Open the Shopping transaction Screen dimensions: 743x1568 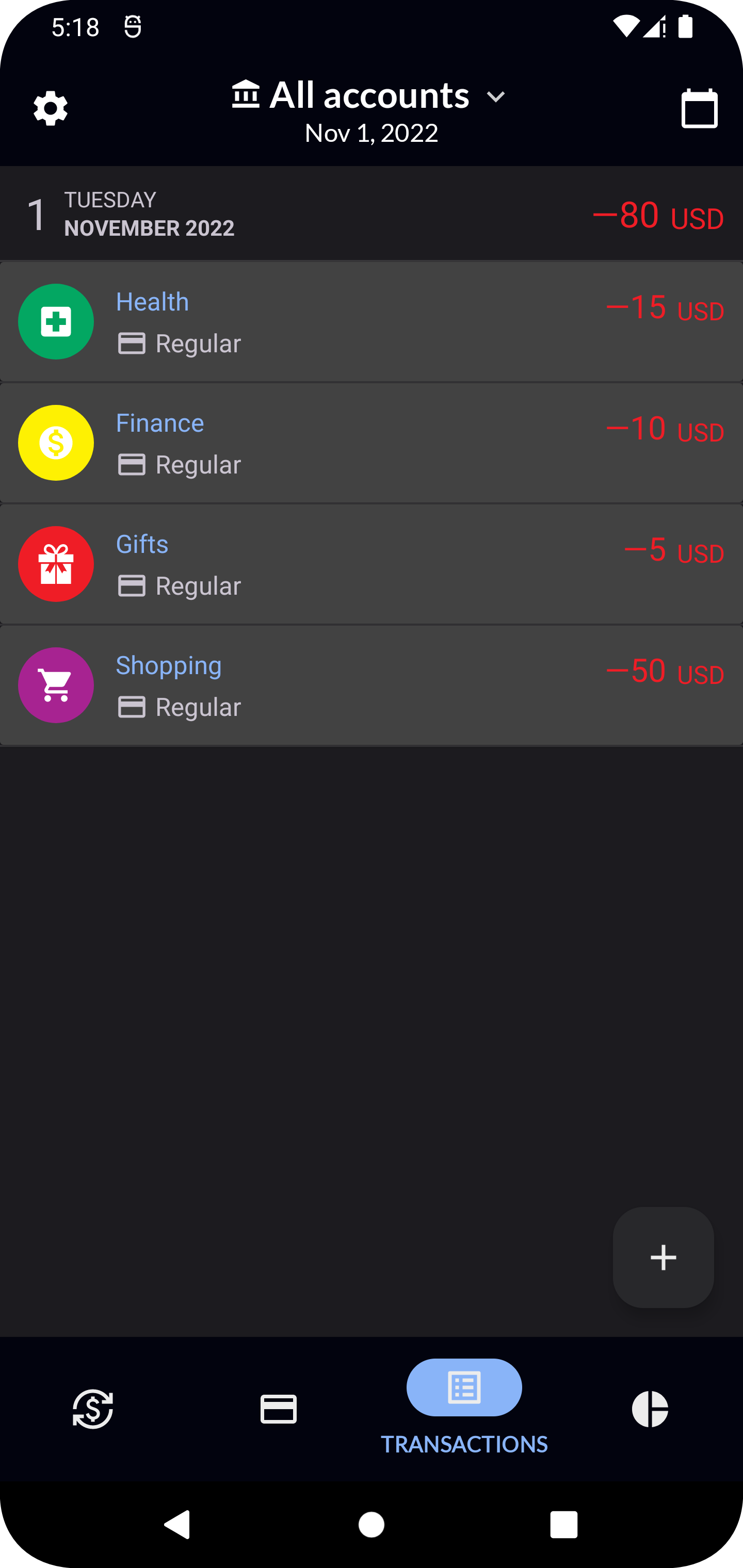tap(372, 685)
